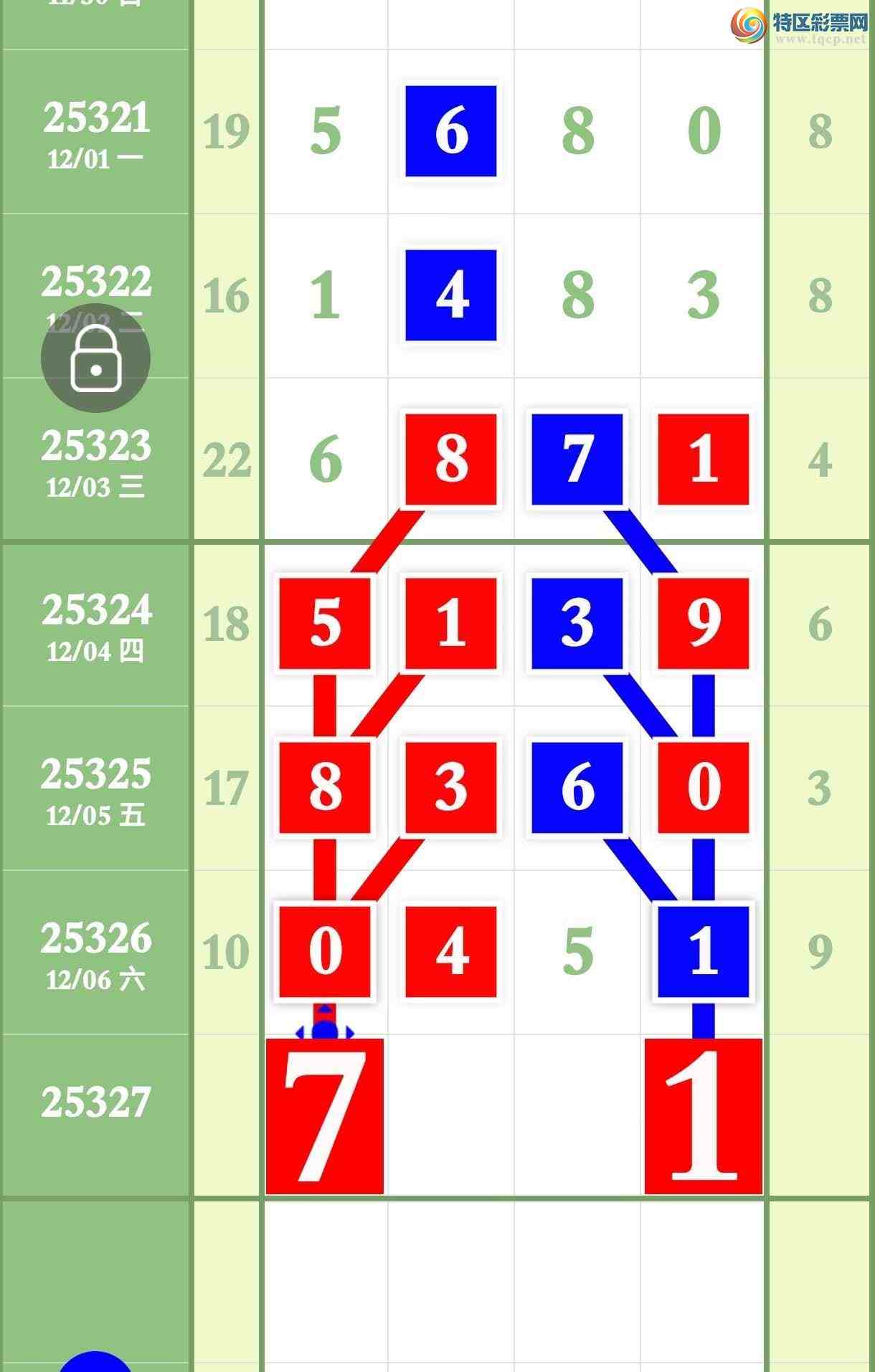Tap the blue move handle above the red 7

[325, 1031]
